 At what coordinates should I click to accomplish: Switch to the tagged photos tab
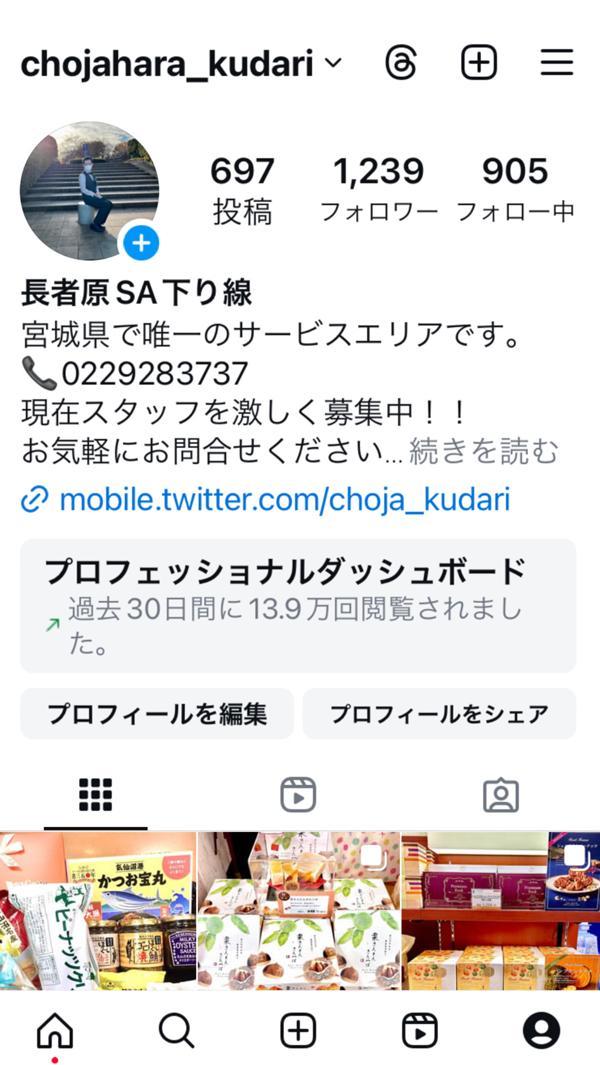pyautogui.click(x=500, y=795)
